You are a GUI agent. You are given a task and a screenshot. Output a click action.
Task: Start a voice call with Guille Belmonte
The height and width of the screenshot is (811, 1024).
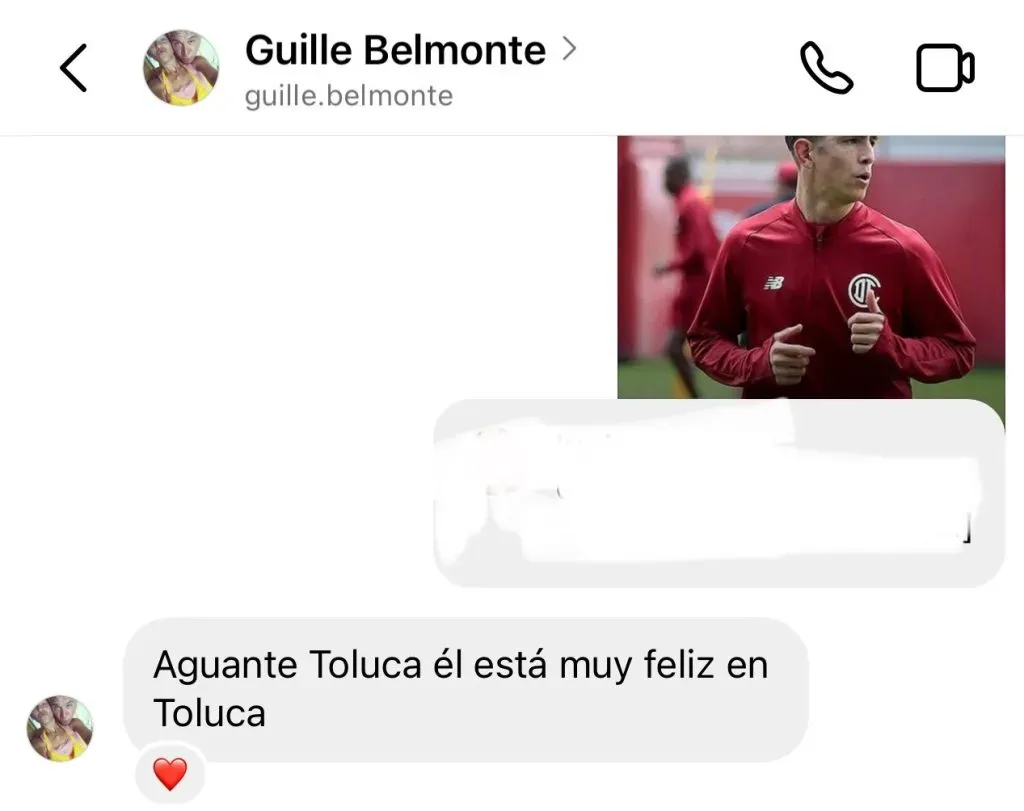tap(827, 69)
